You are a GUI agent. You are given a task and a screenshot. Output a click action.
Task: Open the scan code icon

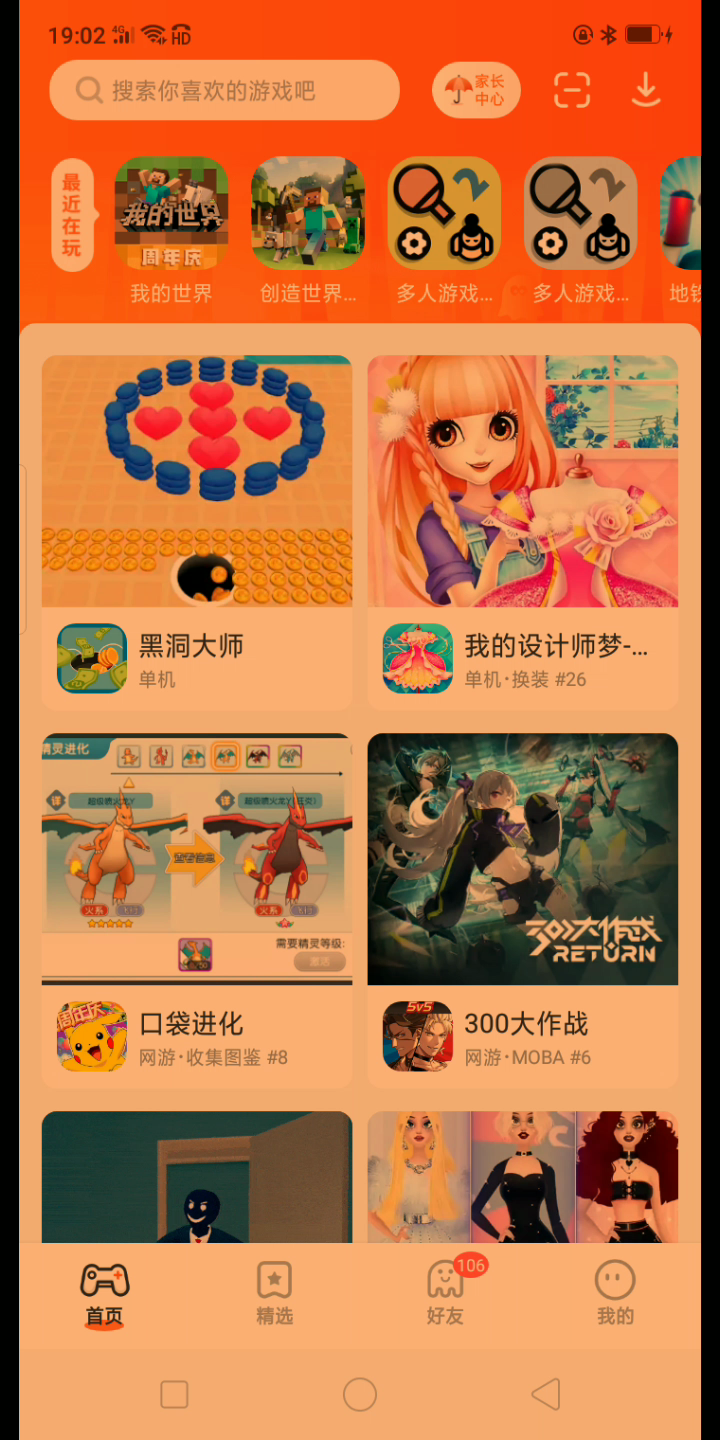point(572,91)
